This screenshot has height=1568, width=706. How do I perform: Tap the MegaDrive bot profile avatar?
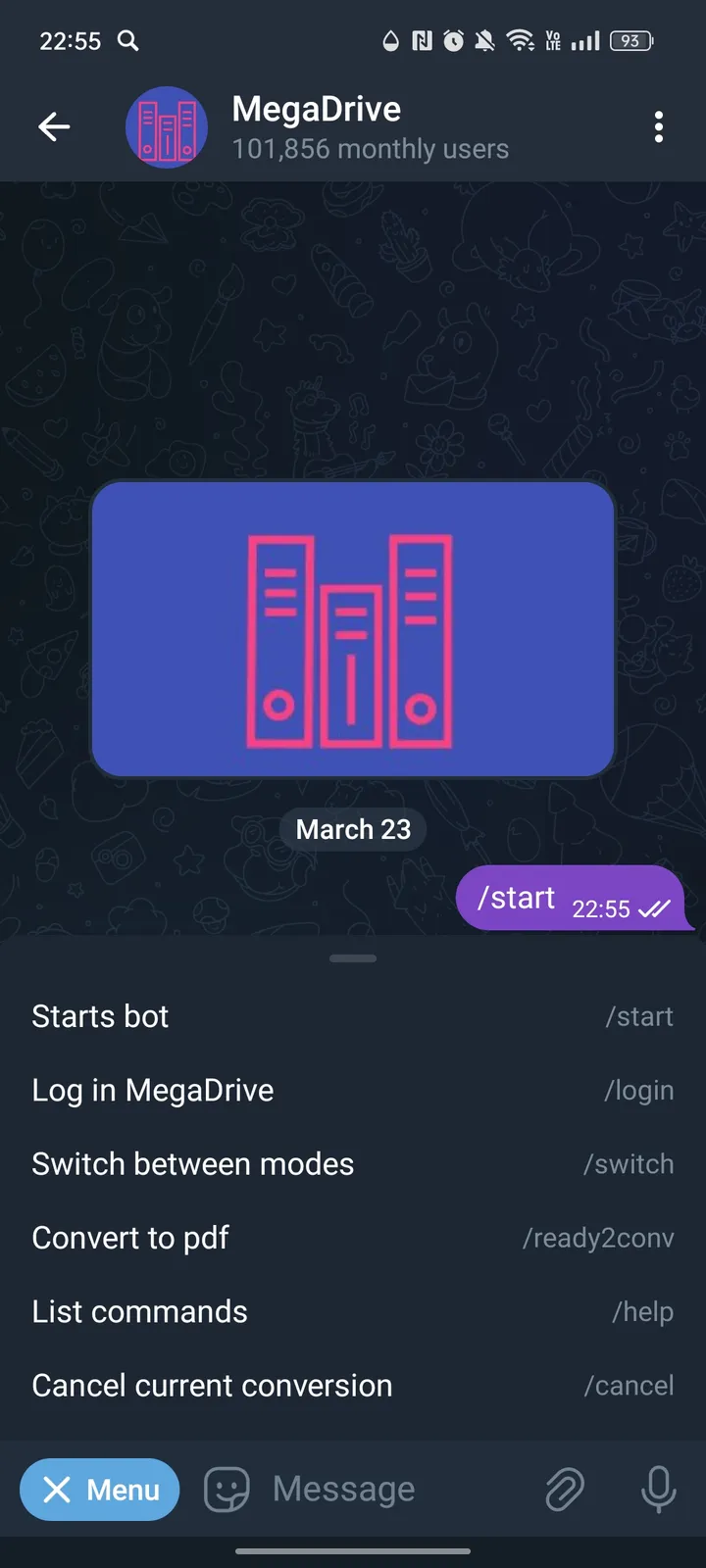(167, 127)
